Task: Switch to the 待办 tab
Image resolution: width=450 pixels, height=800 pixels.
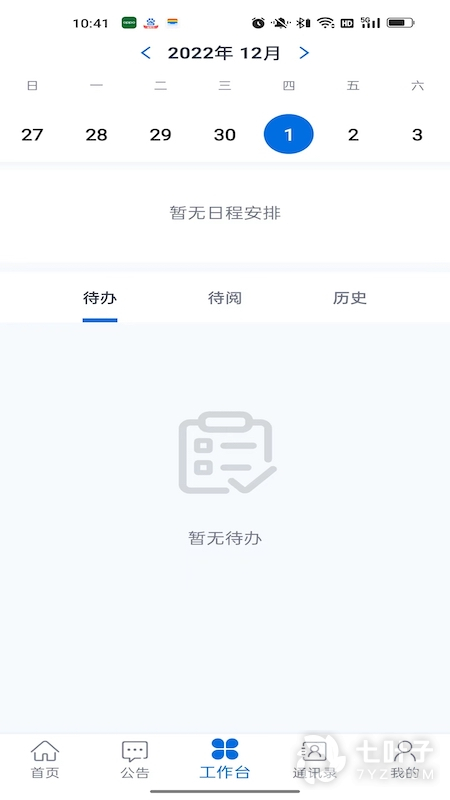Action: [x=100, y=298]
